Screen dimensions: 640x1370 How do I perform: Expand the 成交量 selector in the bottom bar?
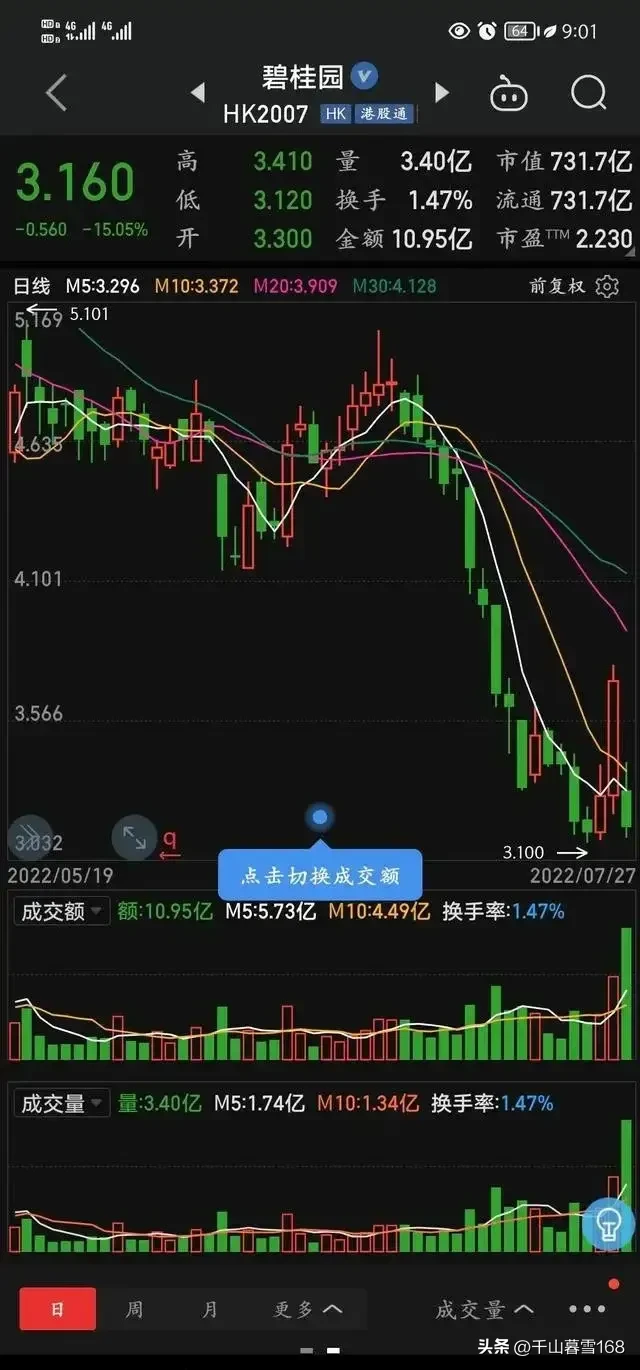click(x=484, y=1309)
